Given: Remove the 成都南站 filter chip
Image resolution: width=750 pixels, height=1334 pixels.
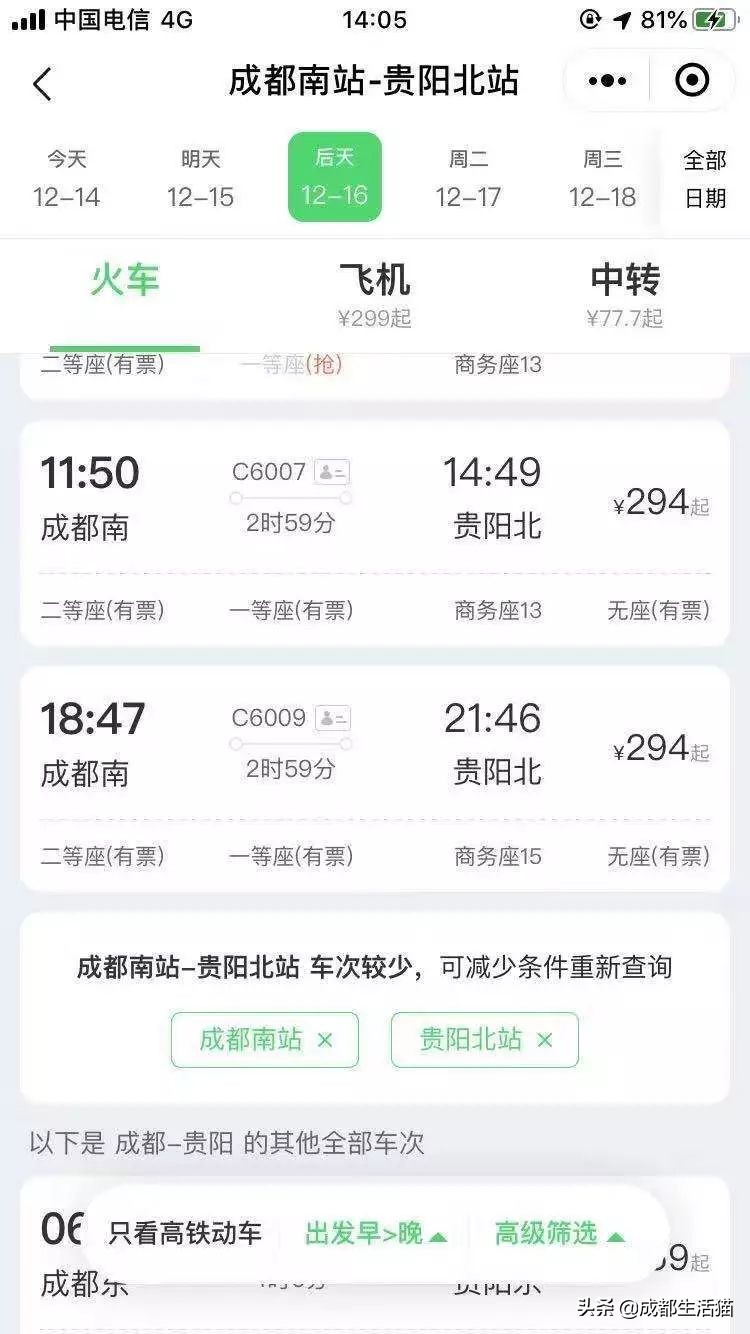Looking at the screenshot, I should [x=324, y=1040].
